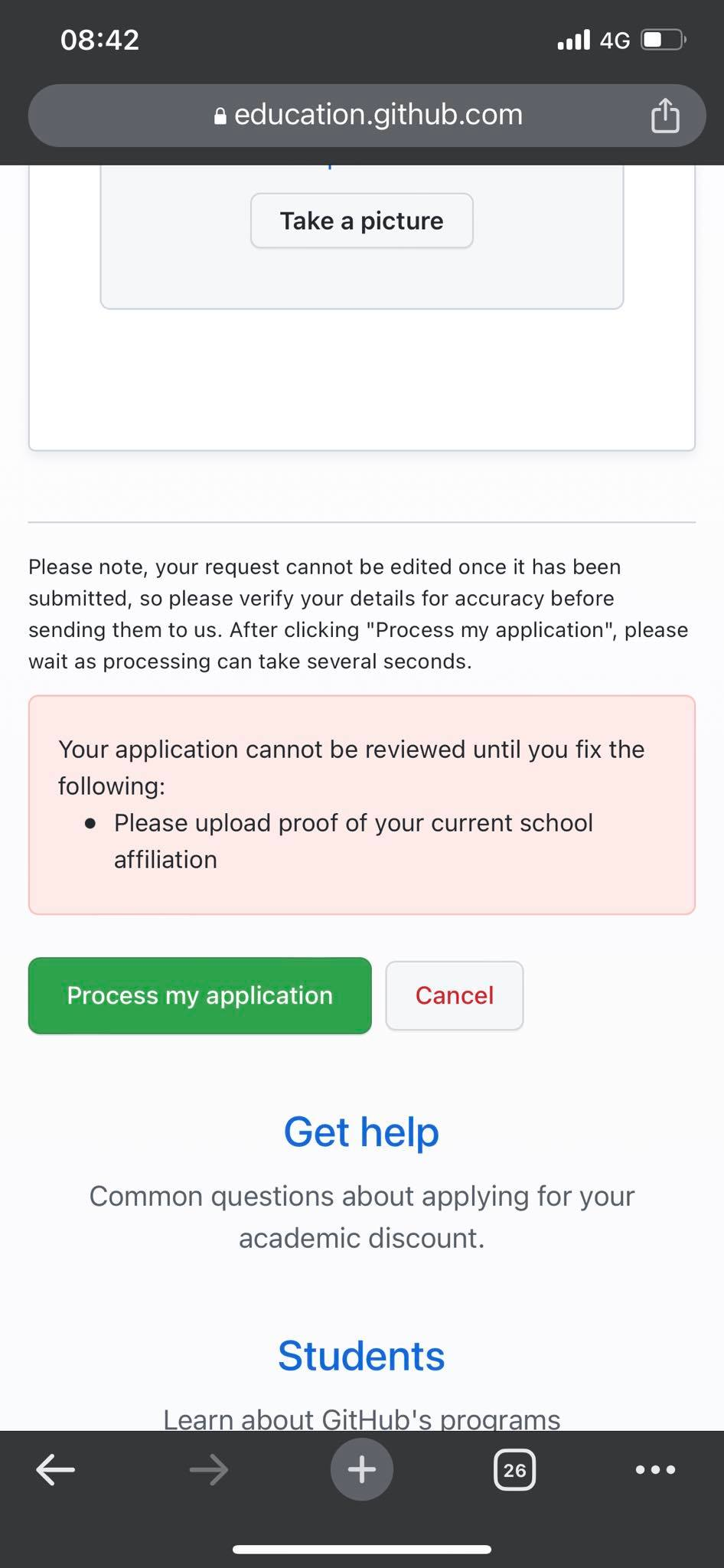
Task: View the 26 open tabs
Action: (x=515, y=1469)
